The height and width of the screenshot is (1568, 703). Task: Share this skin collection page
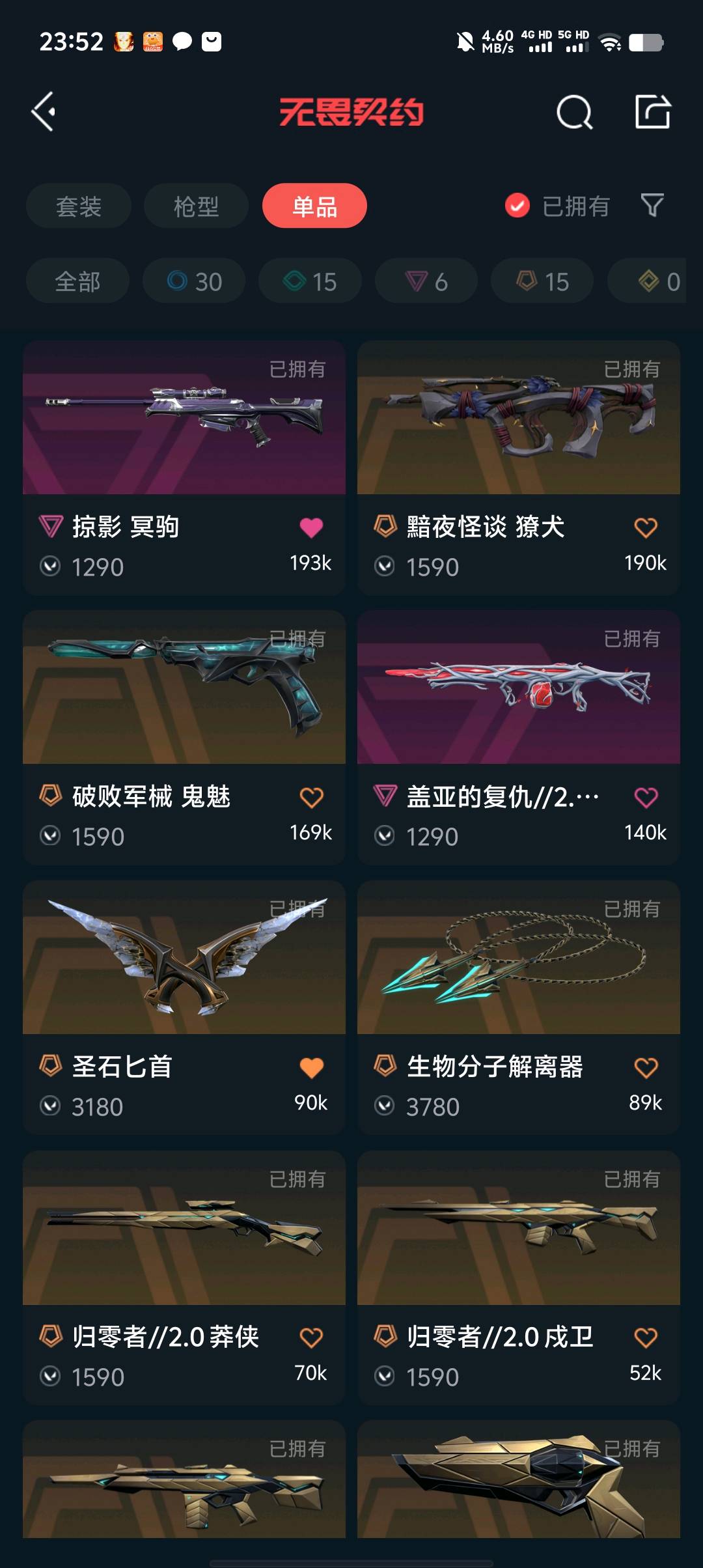[x=652, y=112]
